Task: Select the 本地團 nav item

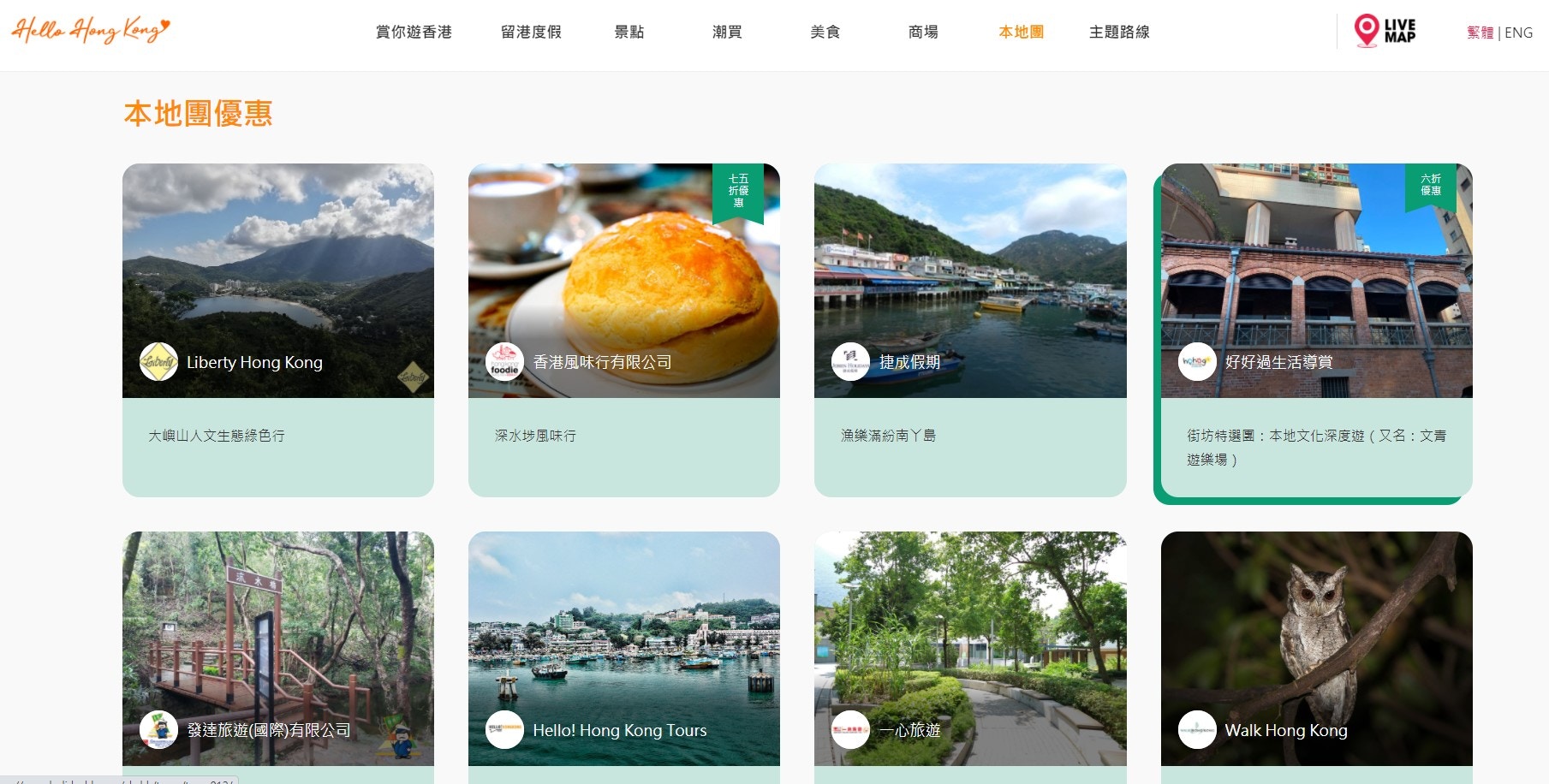Action: pyautogui.click(x=1021, y=33)
